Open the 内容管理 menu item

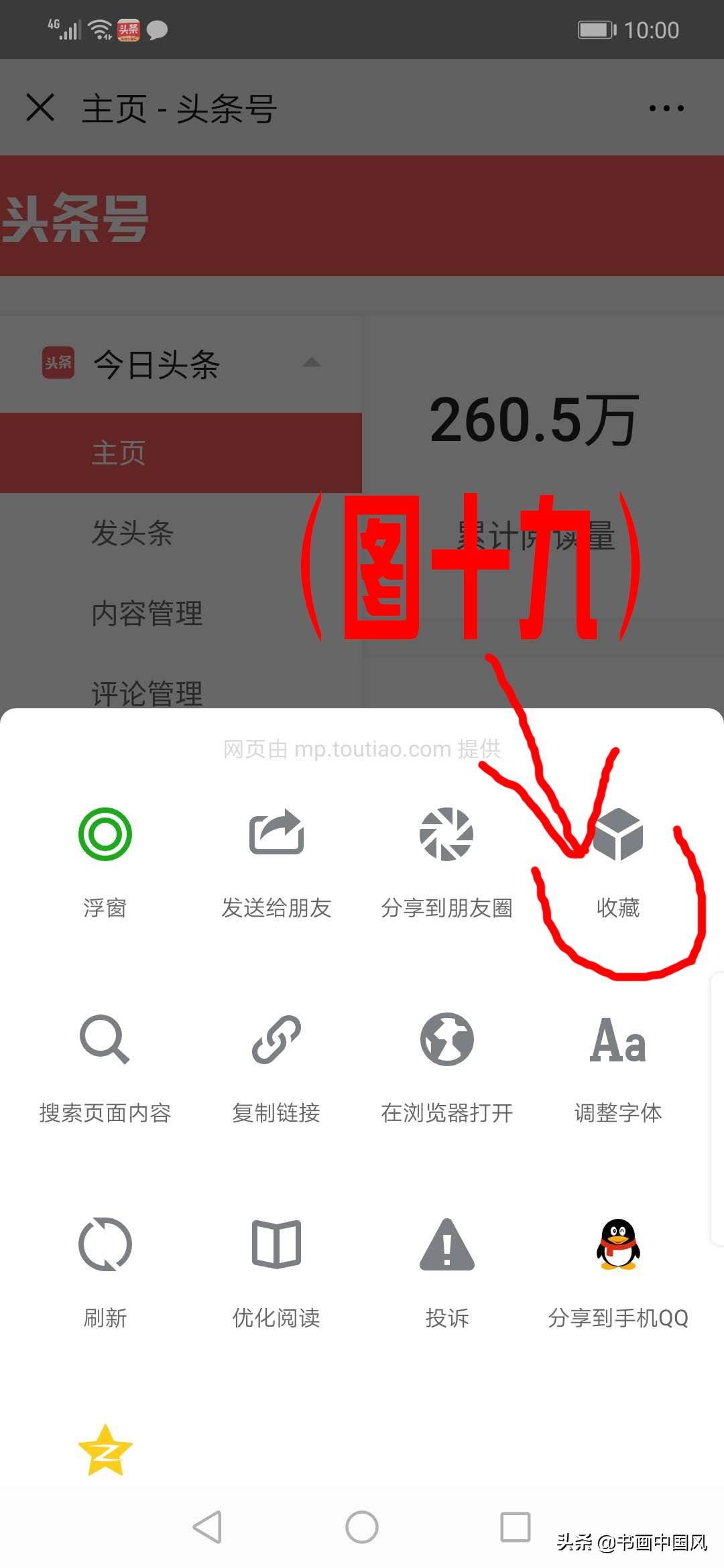[x=146, y=614]
